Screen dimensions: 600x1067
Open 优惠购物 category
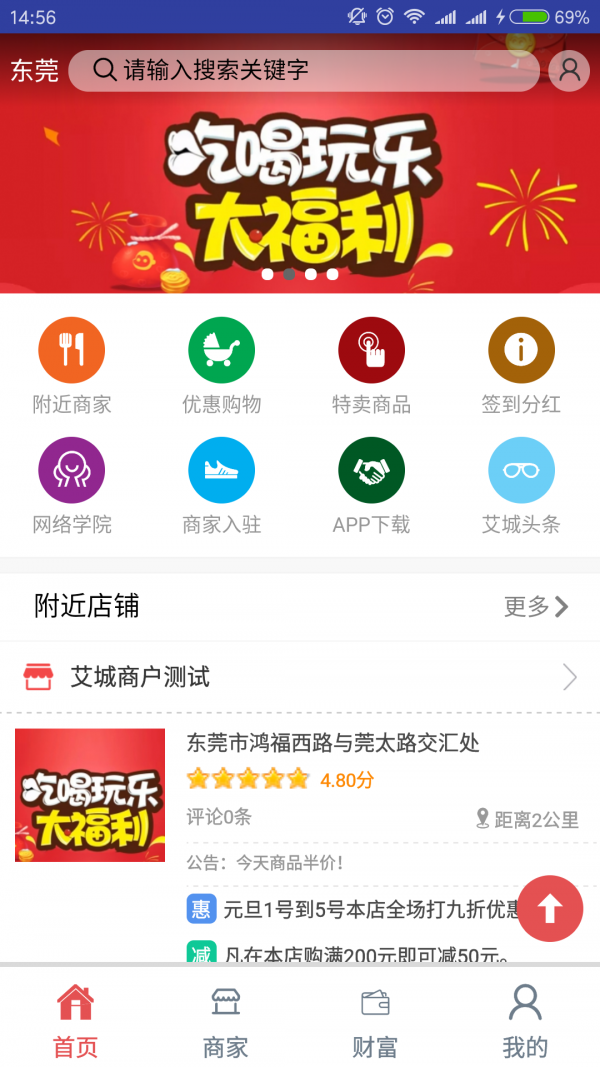(221, 365)
